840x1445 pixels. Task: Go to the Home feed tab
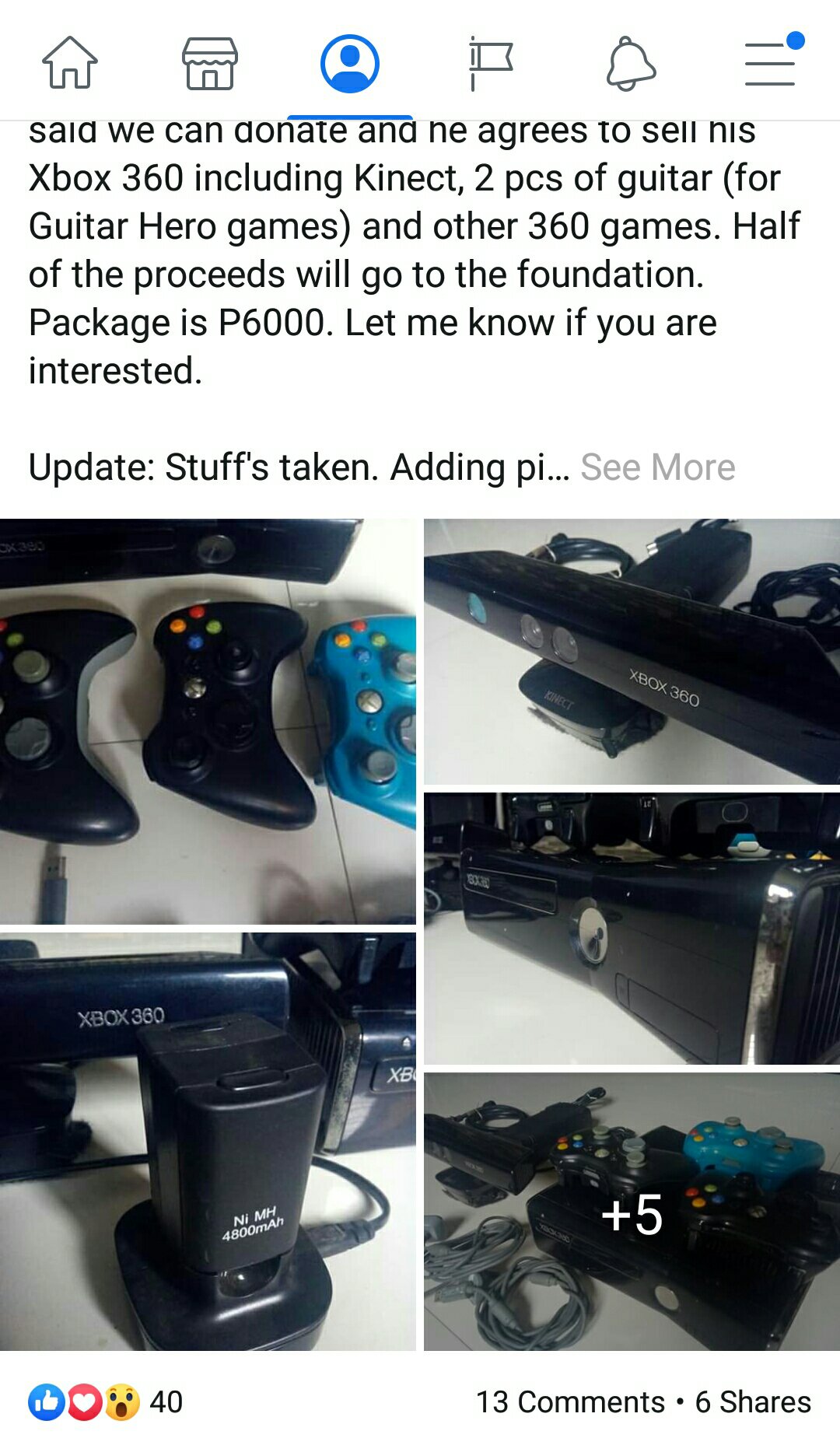[70, 63]
